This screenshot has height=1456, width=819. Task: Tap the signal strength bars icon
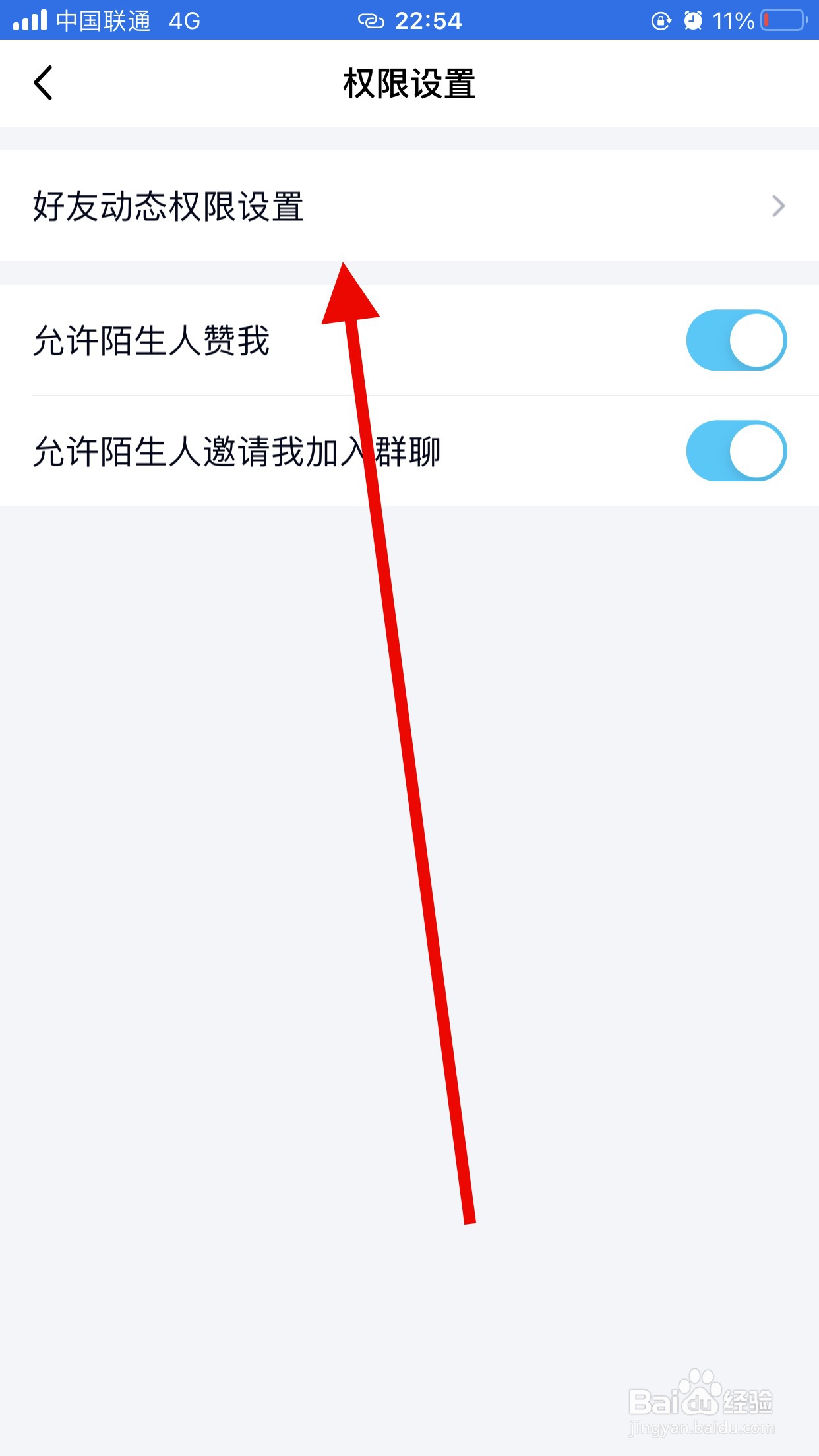(31, 19)
